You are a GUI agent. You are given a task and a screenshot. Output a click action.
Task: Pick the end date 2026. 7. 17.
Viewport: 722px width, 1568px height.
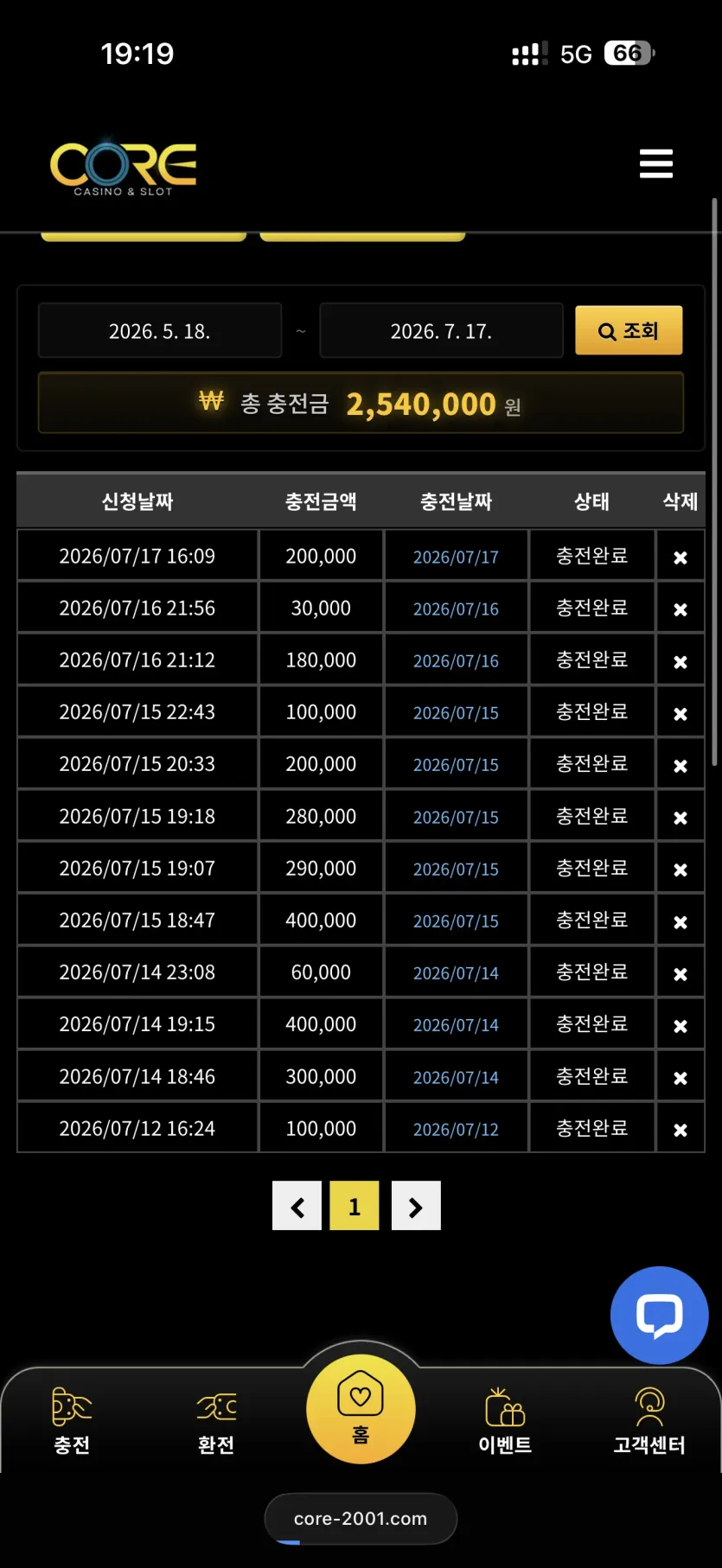[x=441, y=331]
